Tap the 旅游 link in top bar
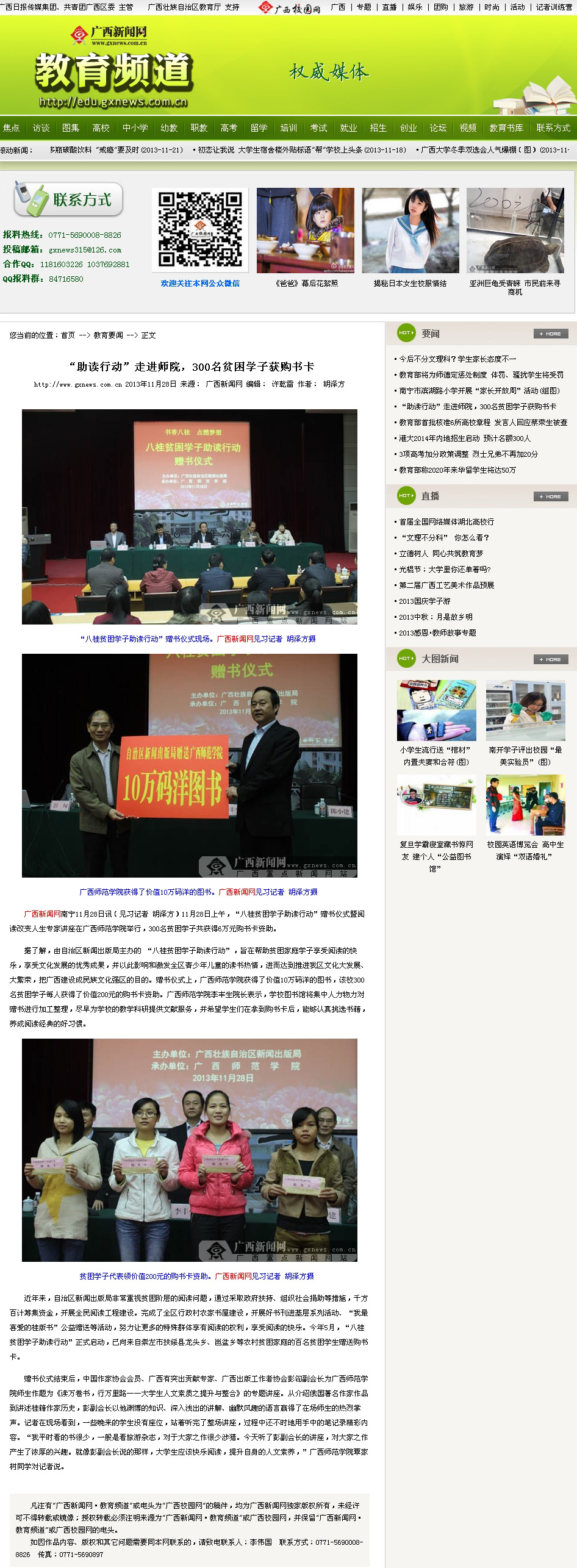The image size is (577, 1568). (x=466, y=7)
